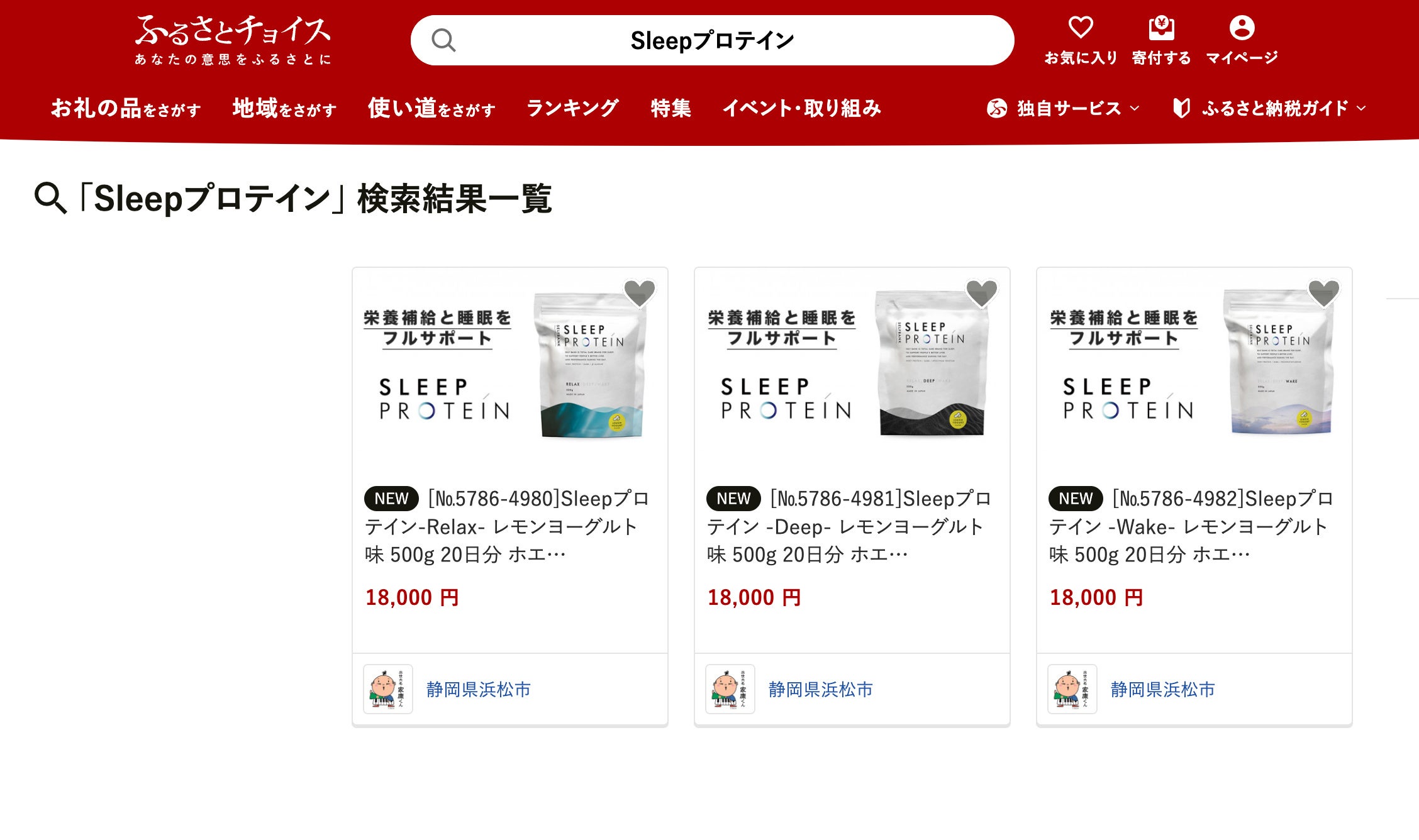Open product No.5786-4980 Relax card
Screen dimensions: 1419x840
[x=508, y=526]
